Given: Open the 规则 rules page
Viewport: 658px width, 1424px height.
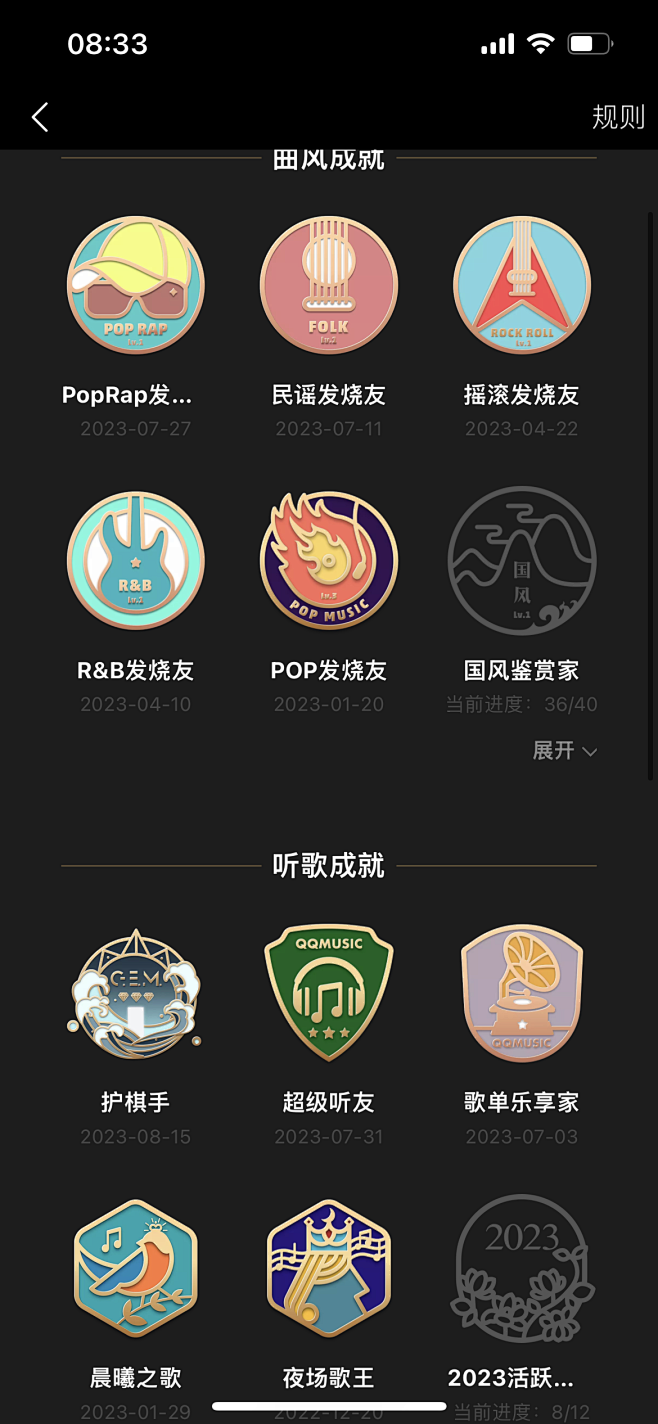Looking at the screenshot, I should coord(617,117).
